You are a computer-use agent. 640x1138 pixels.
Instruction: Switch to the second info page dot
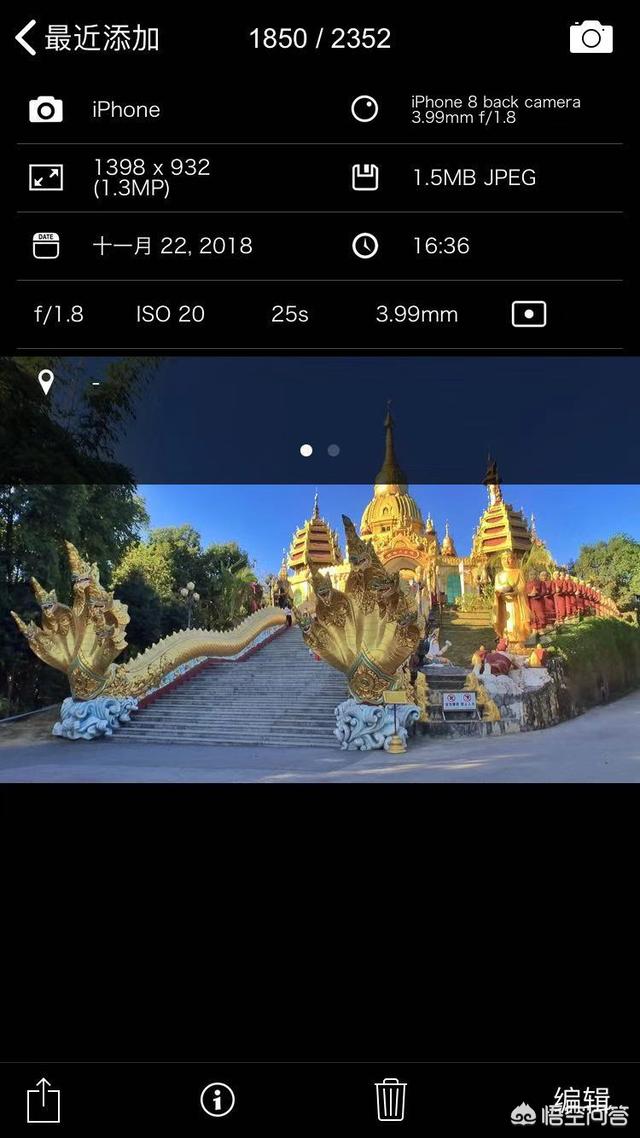[333, 450]
